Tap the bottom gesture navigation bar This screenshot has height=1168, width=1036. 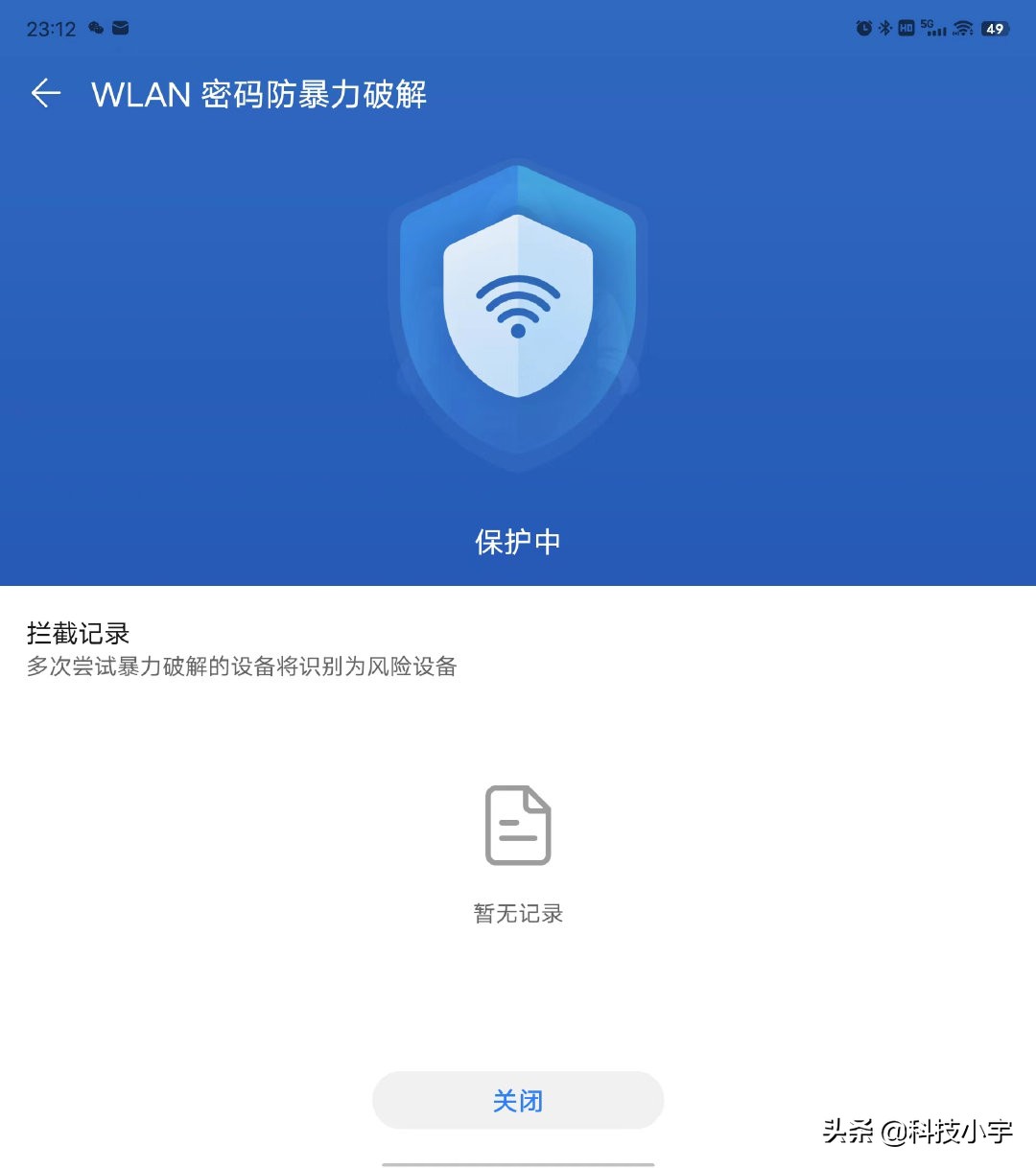(x=518, y=1162)
